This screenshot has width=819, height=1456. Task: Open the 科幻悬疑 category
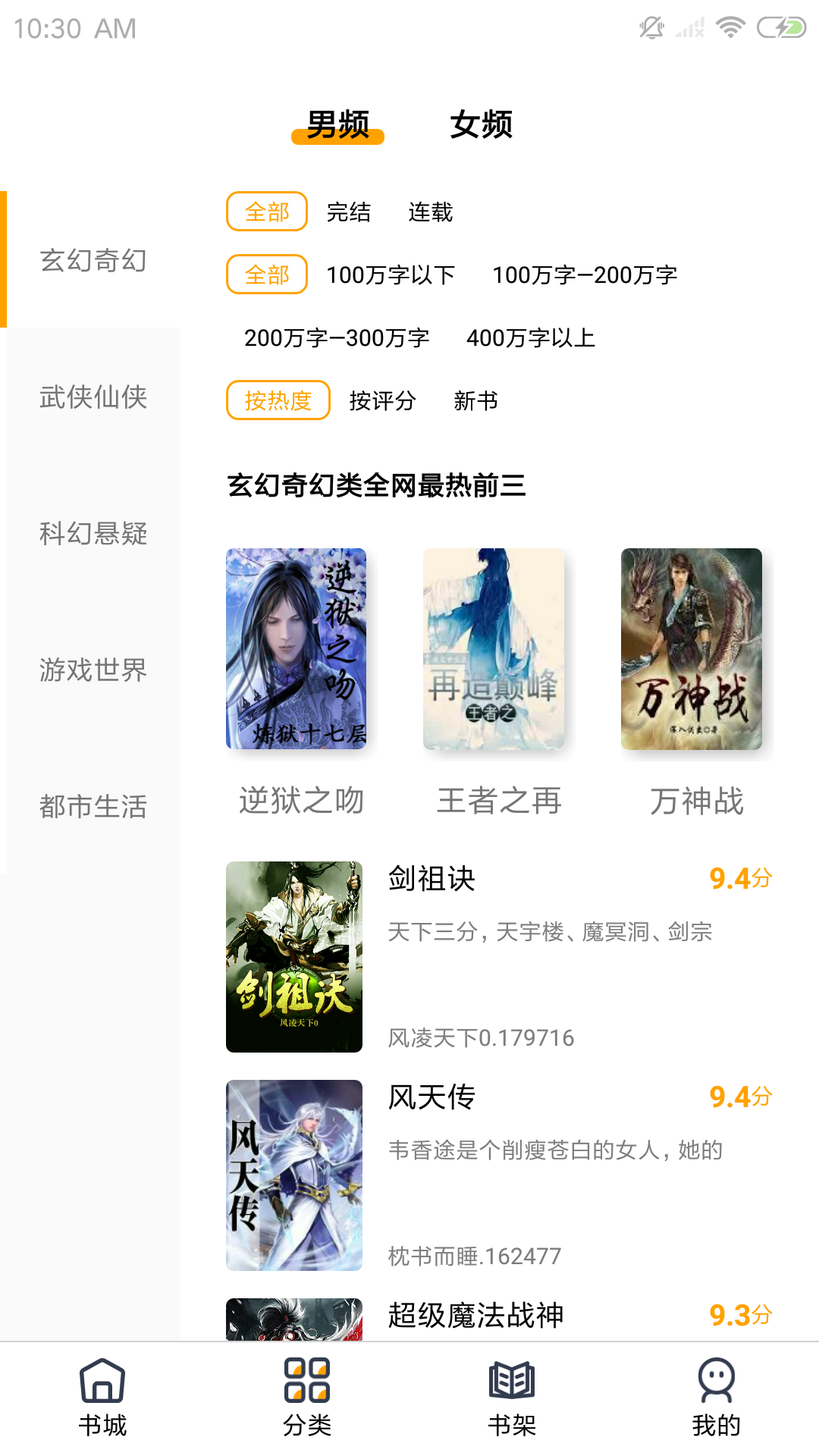[x=93, y=533]
